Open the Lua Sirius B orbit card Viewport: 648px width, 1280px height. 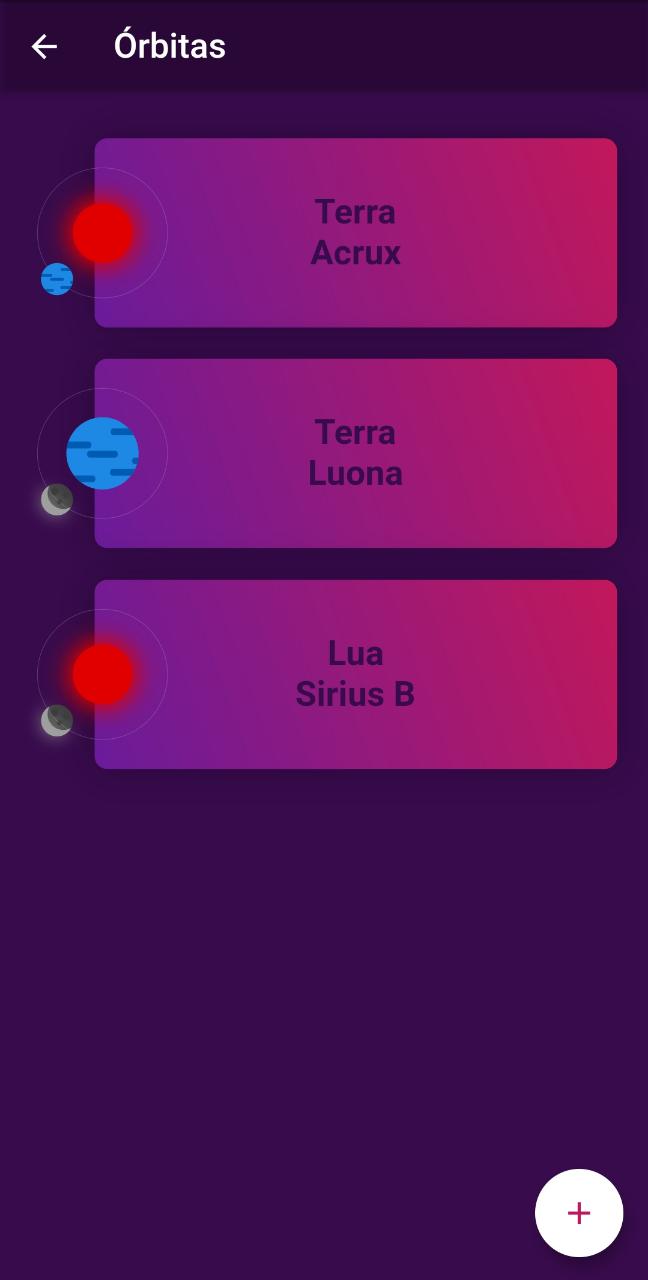coord(356,674)
